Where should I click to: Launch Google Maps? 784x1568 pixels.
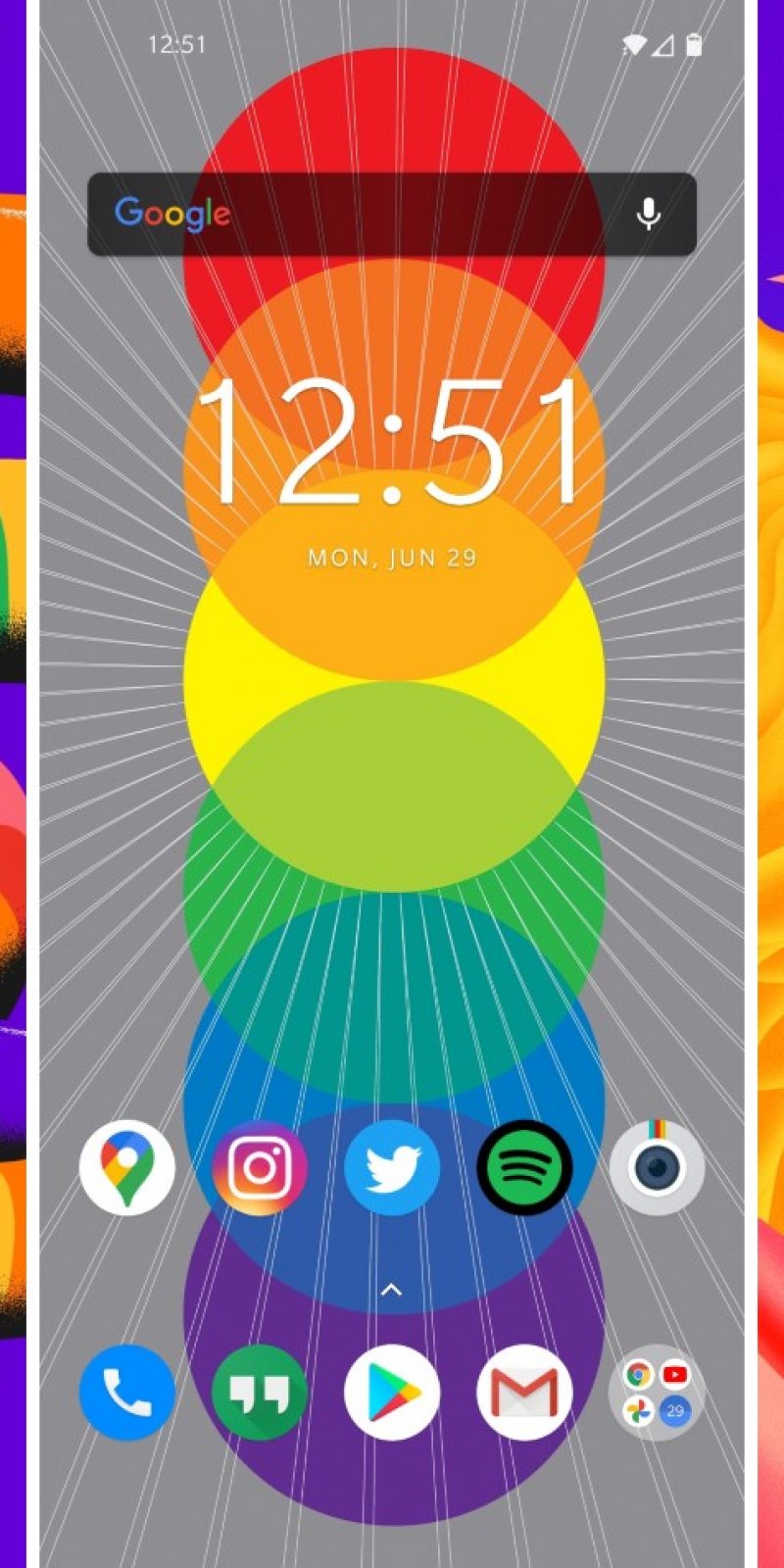[x=127, y=1167]
